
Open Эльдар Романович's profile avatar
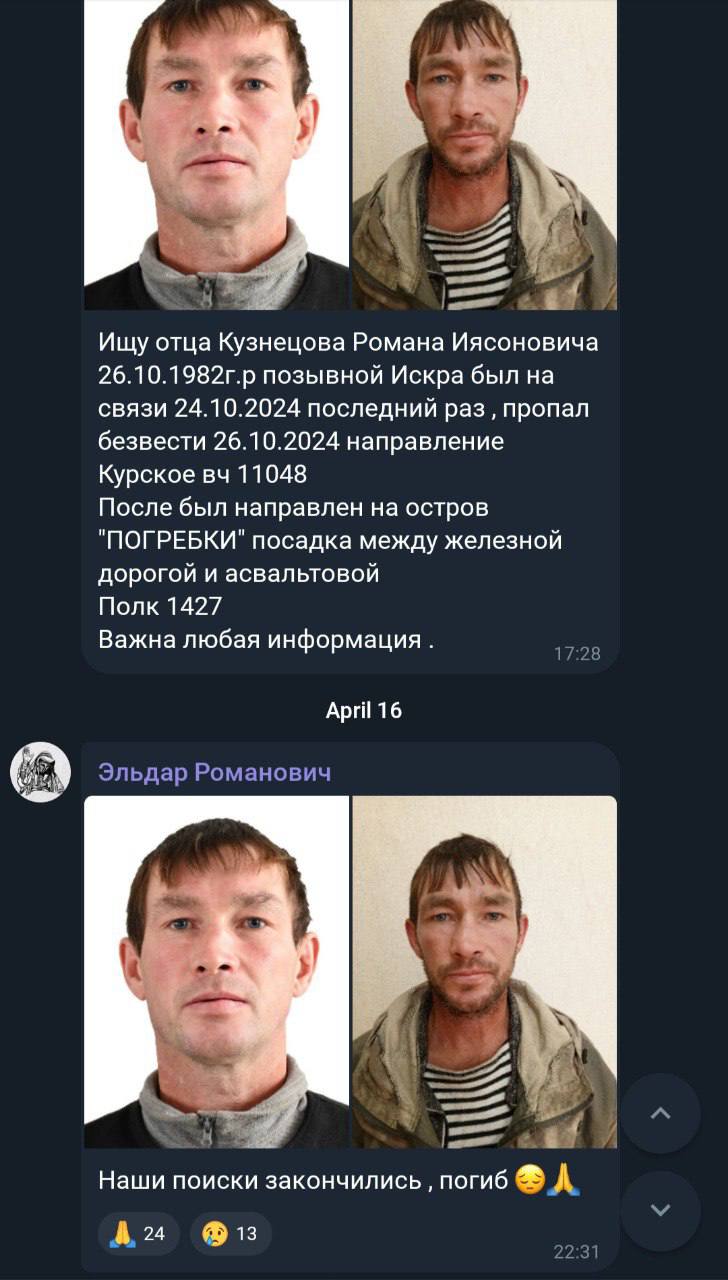[40, 772]
